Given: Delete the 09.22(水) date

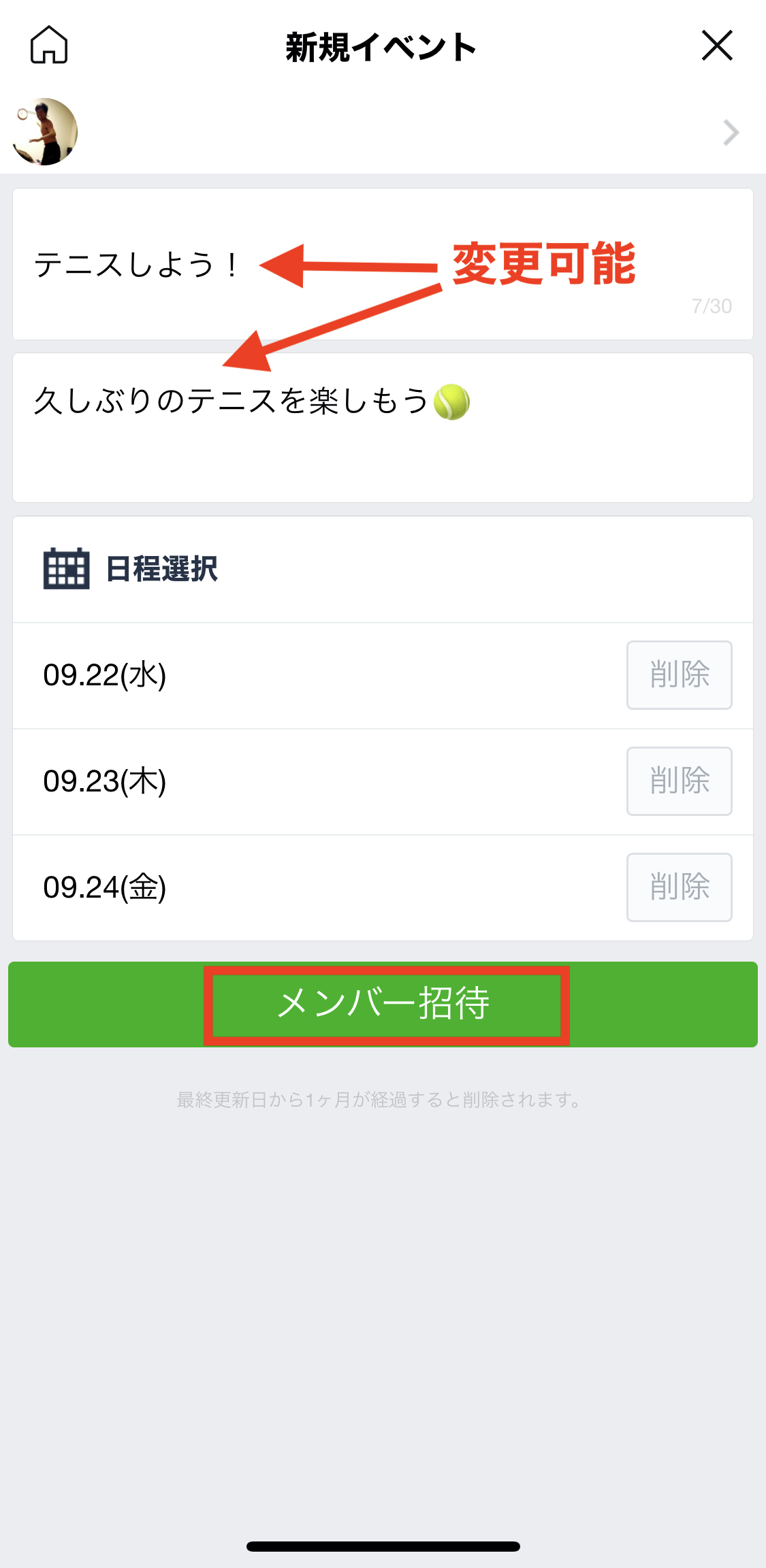Looking at the screenshot, I should (679, 675).
